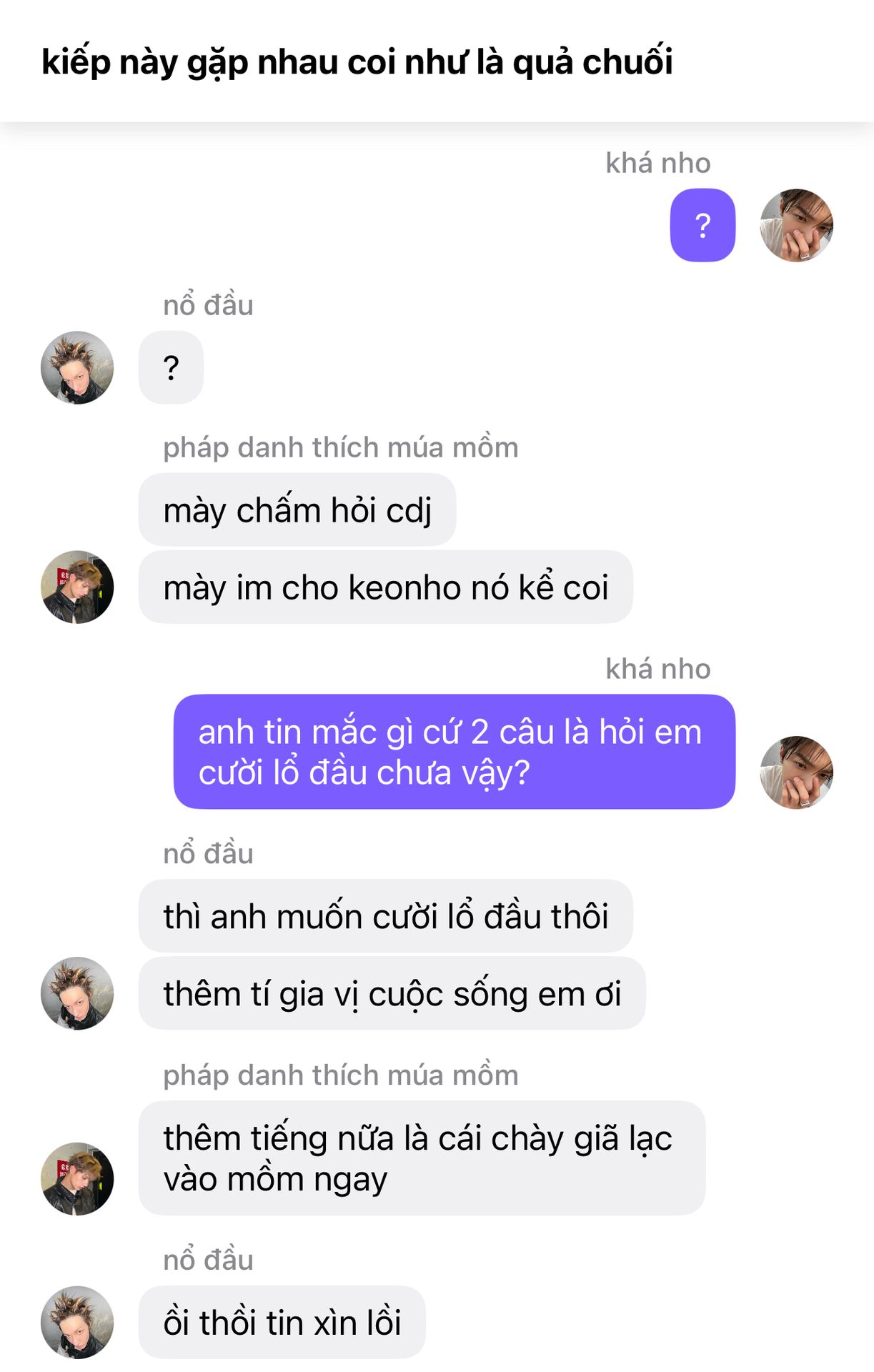View khá nho's profile beside "anh tin mắc gì" message

point(796,772)
